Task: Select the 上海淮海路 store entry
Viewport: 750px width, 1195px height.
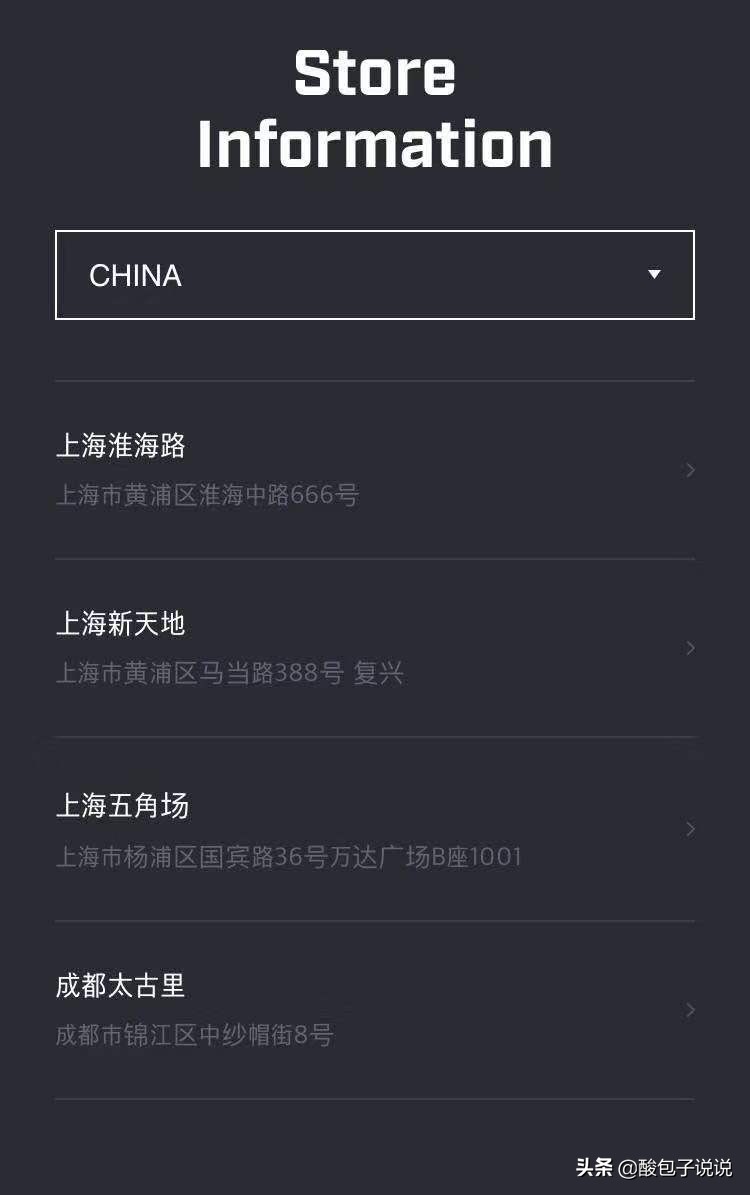Action: coord(120,447)
